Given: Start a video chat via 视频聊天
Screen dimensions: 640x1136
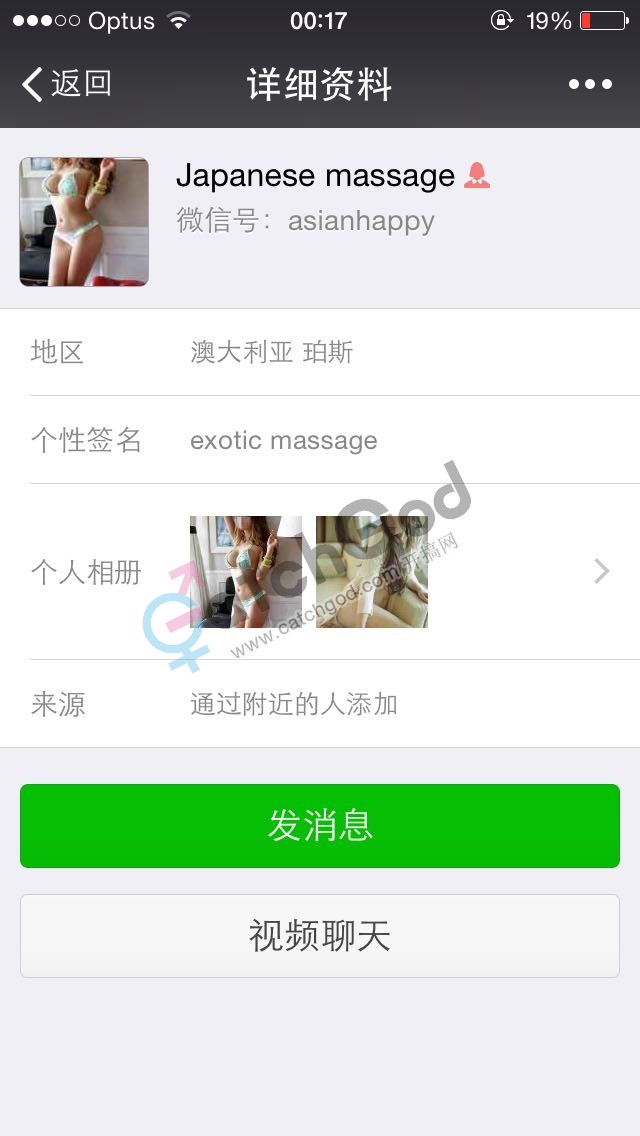Looking at the screenshot, I should [320, 936].
